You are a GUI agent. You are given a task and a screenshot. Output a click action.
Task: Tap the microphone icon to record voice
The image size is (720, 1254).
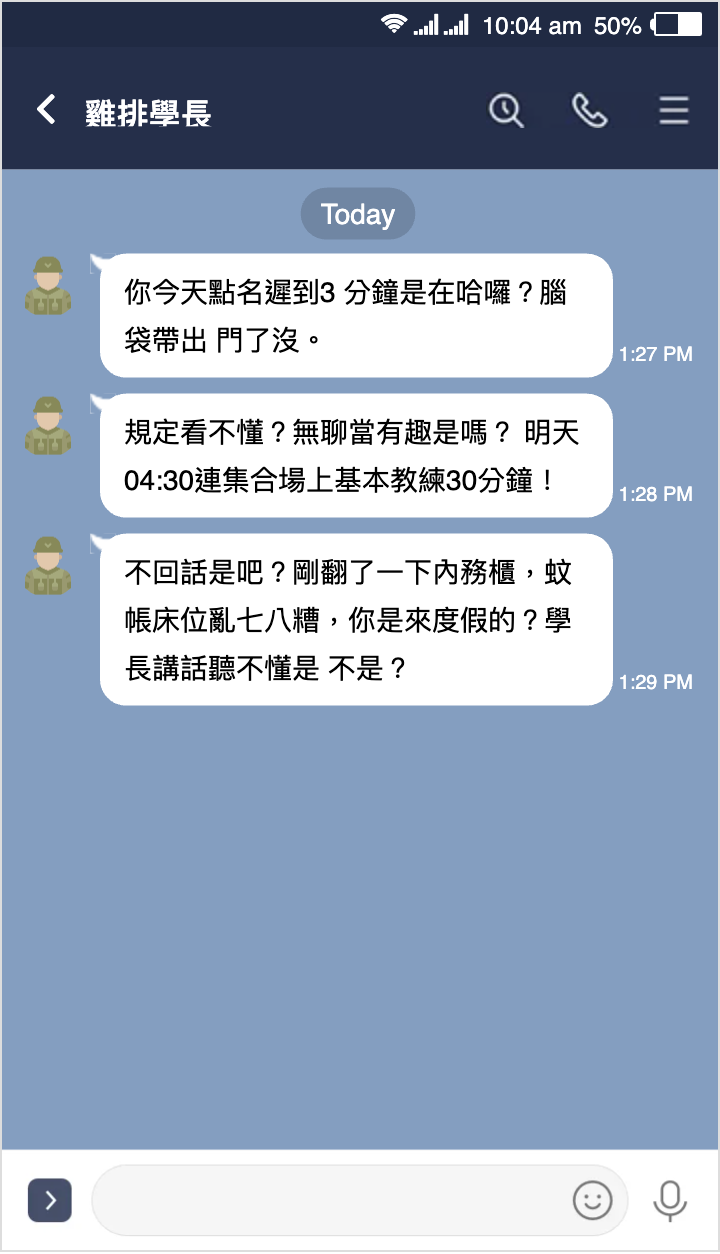click(668, 1200)
